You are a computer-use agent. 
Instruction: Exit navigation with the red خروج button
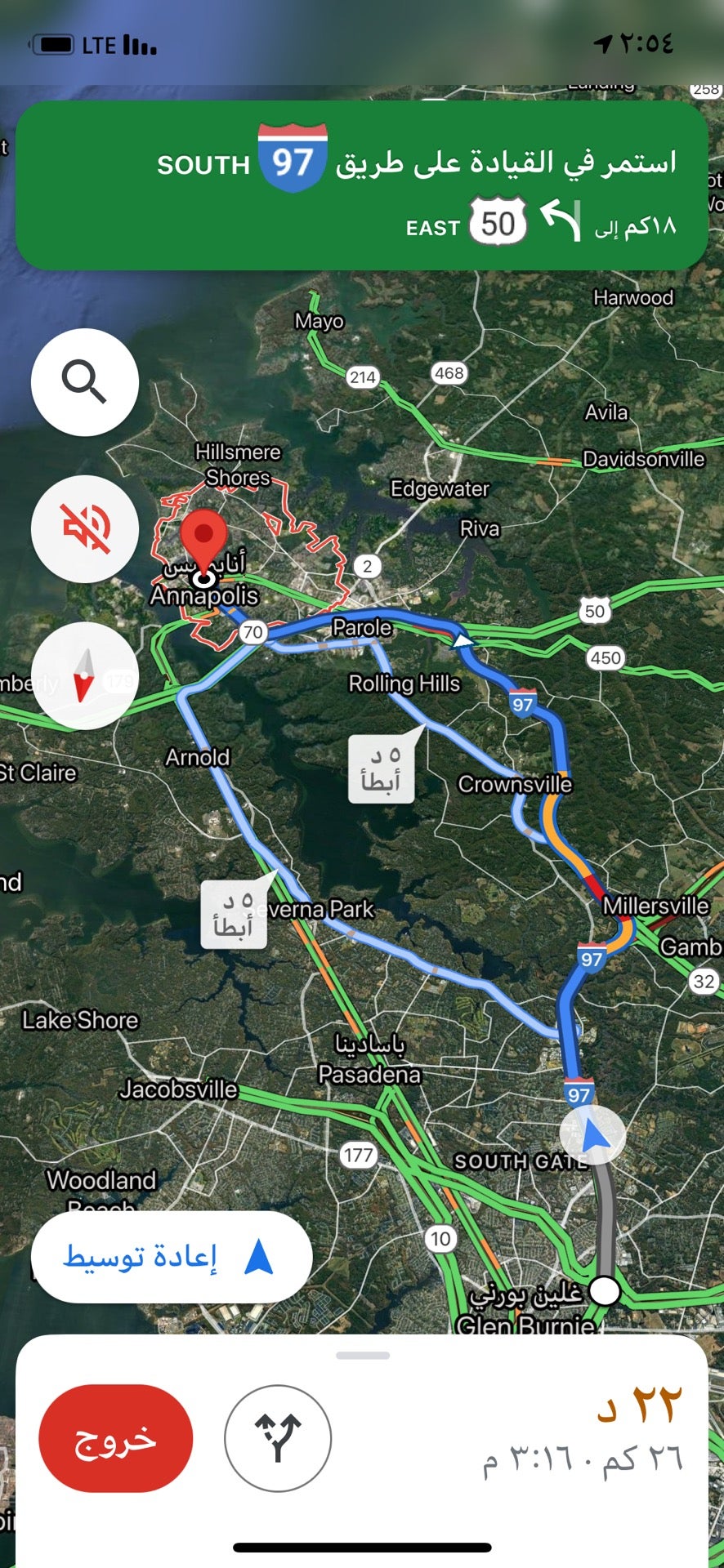[115, 1438]
